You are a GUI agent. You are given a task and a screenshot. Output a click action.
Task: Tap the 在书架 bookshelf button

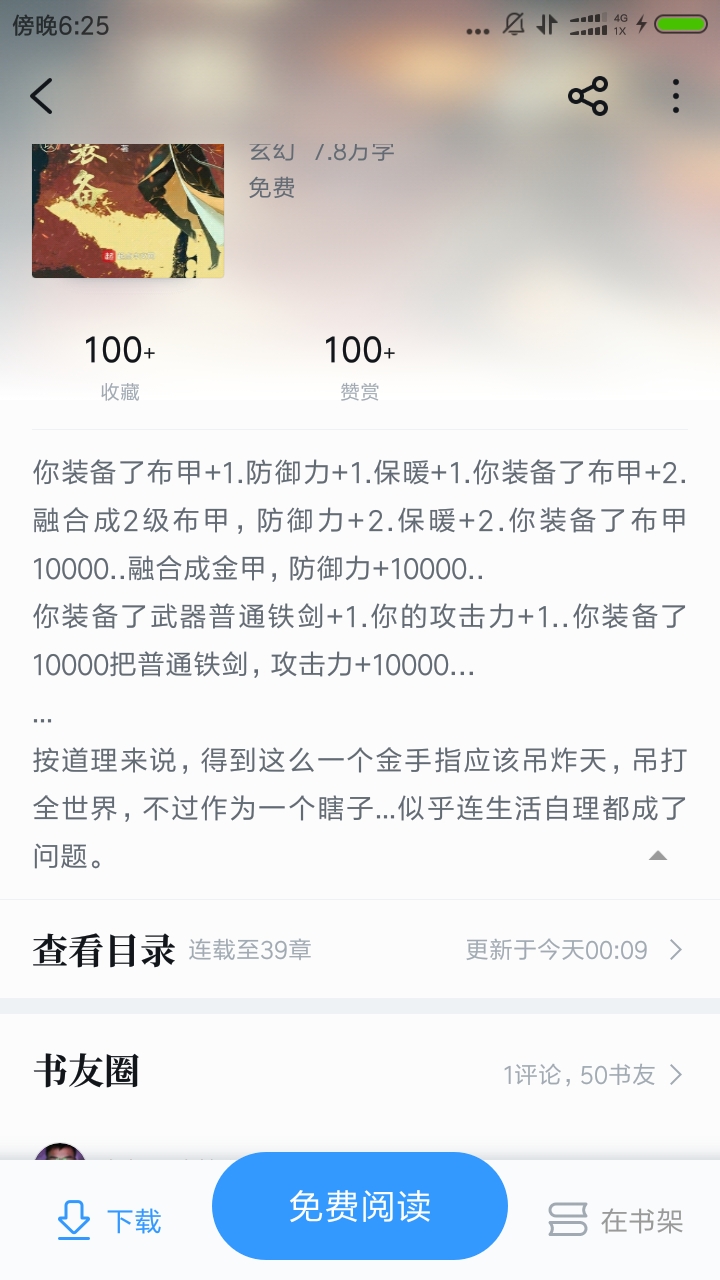coord(615,1221)
